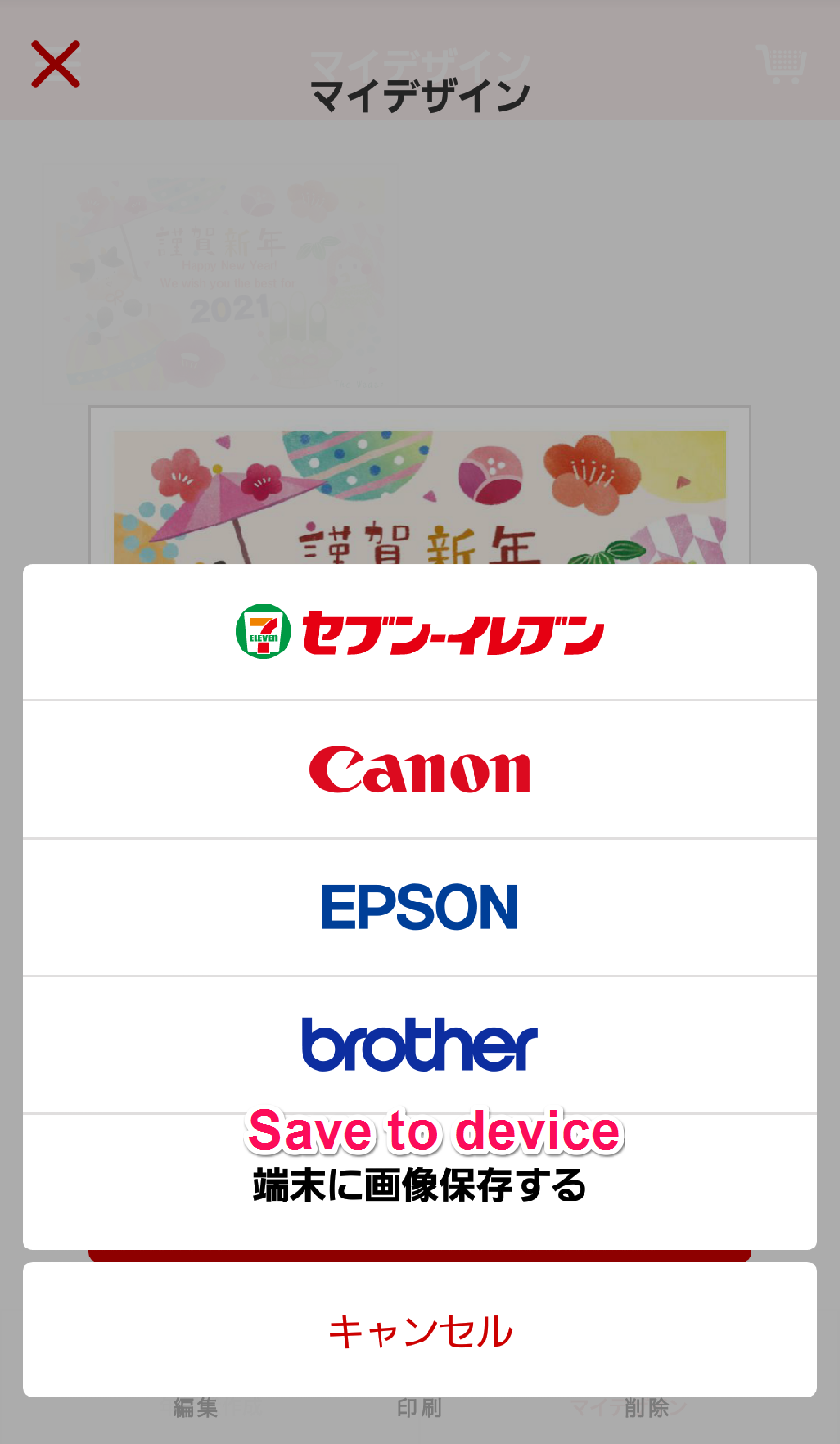
Task: Pick the EPSON printer option
Action: [420, 907]
